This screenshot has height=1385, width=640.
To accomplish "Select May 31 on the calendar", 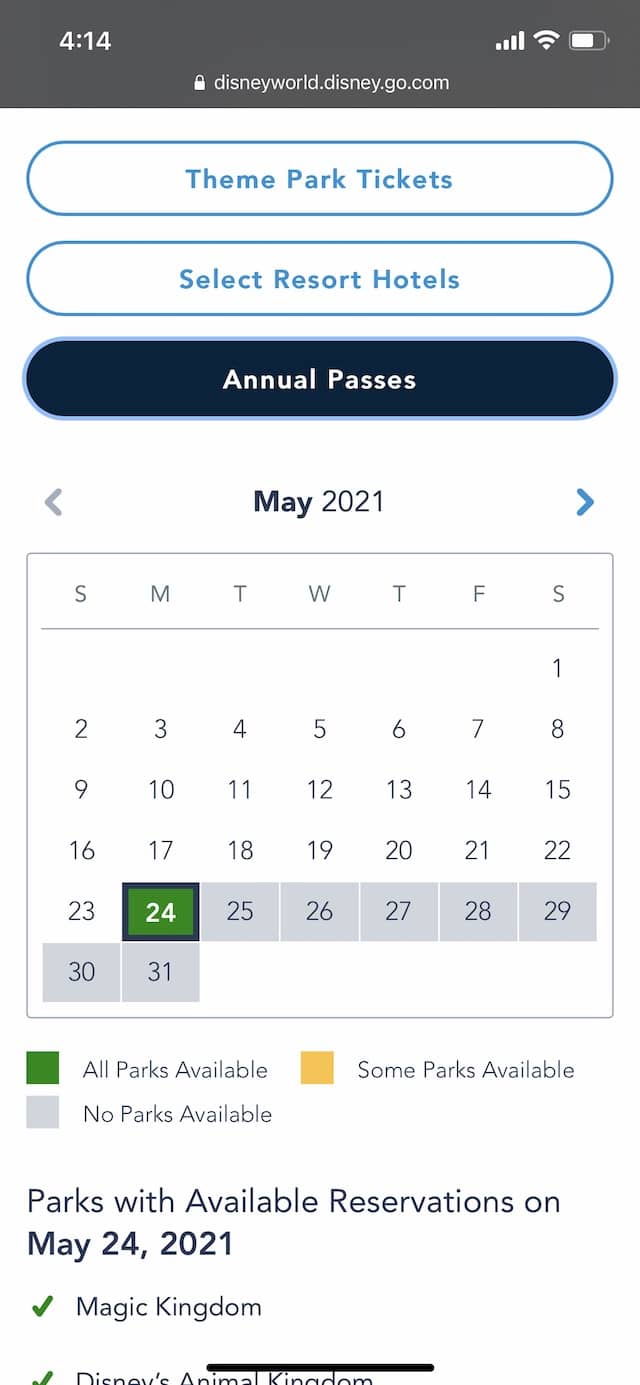I will (x=160, y=972).
